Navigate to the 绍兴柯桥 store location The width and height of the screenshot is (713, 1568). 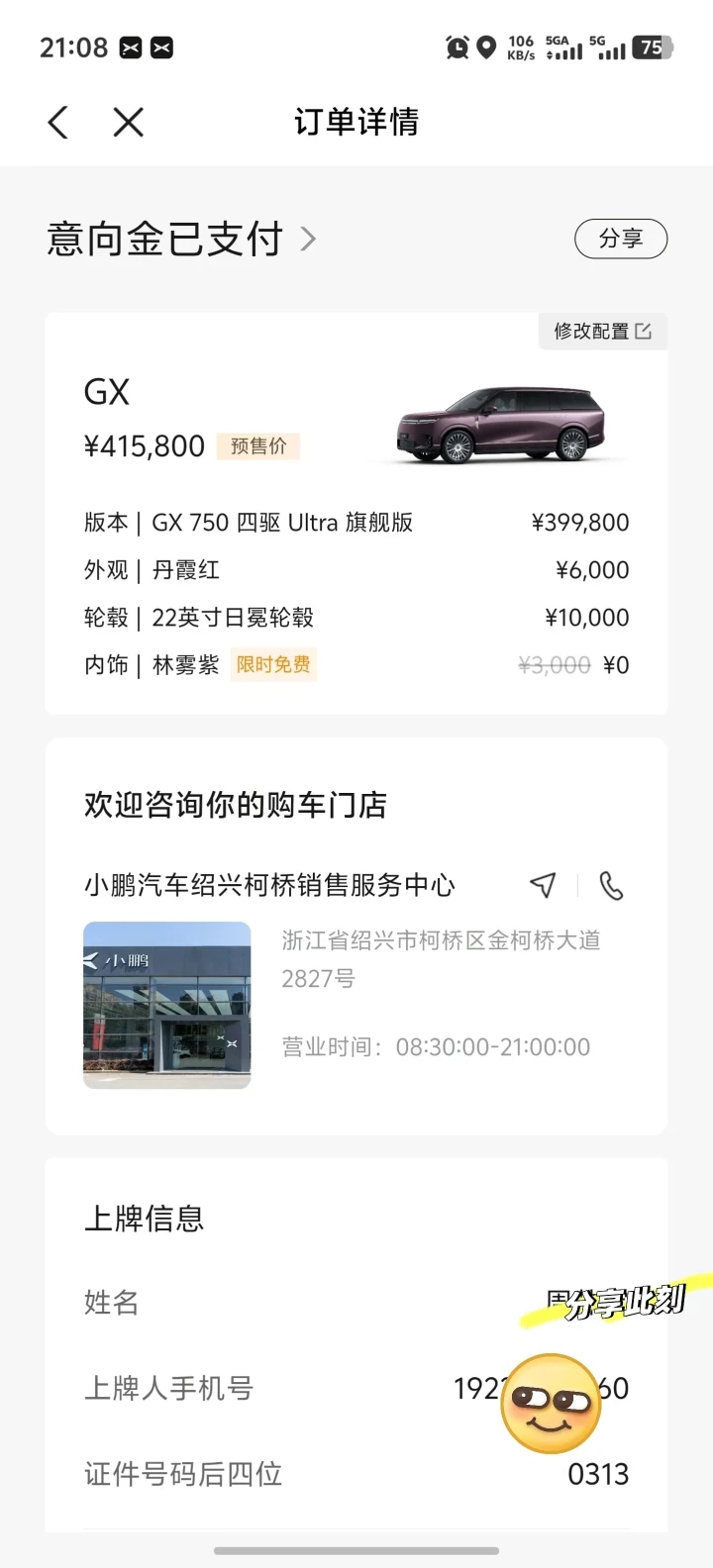pyautogui.click(x=543, y=885)
